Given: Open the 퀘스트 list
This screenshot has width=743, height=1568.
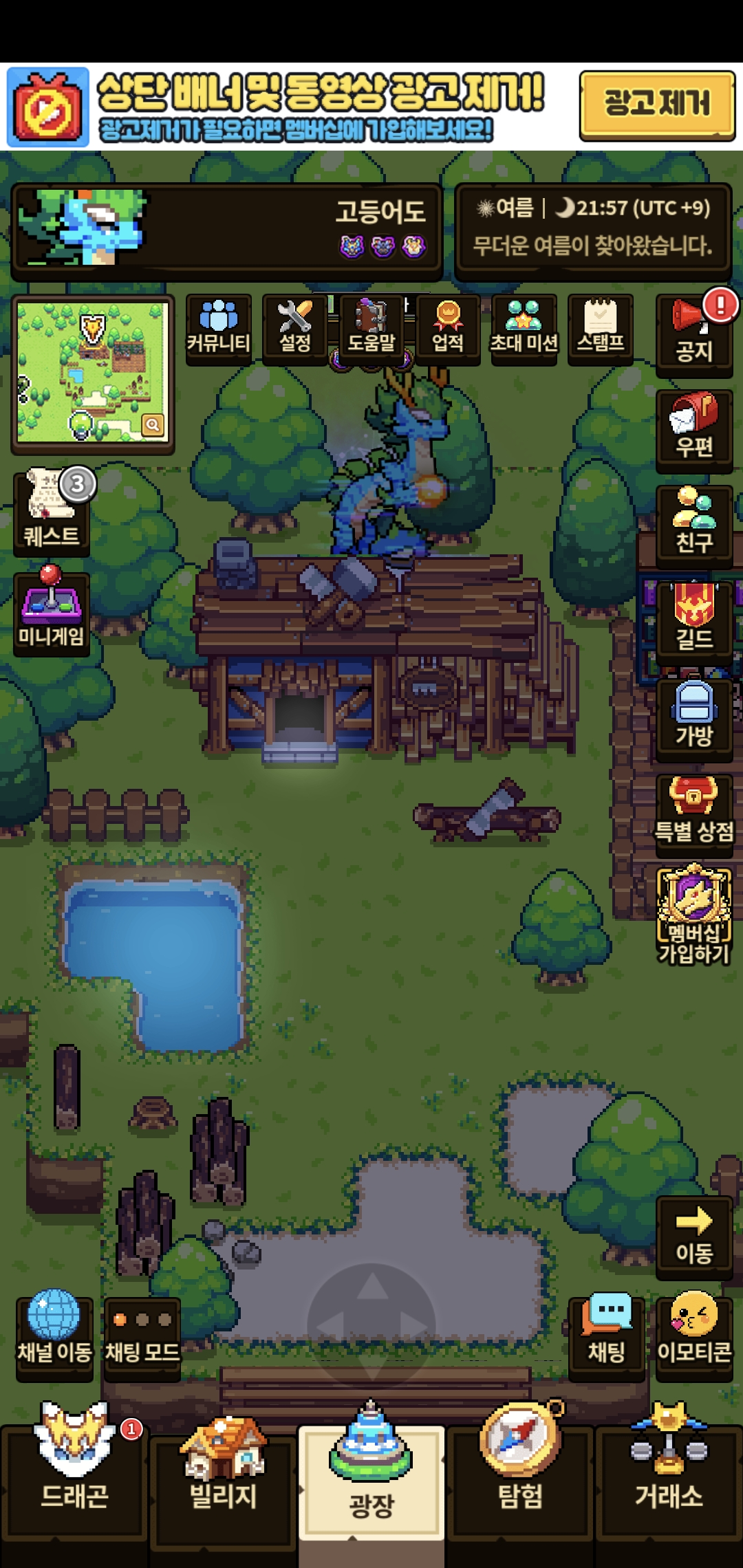Looking at the screenshot, I should coord(52,514).
